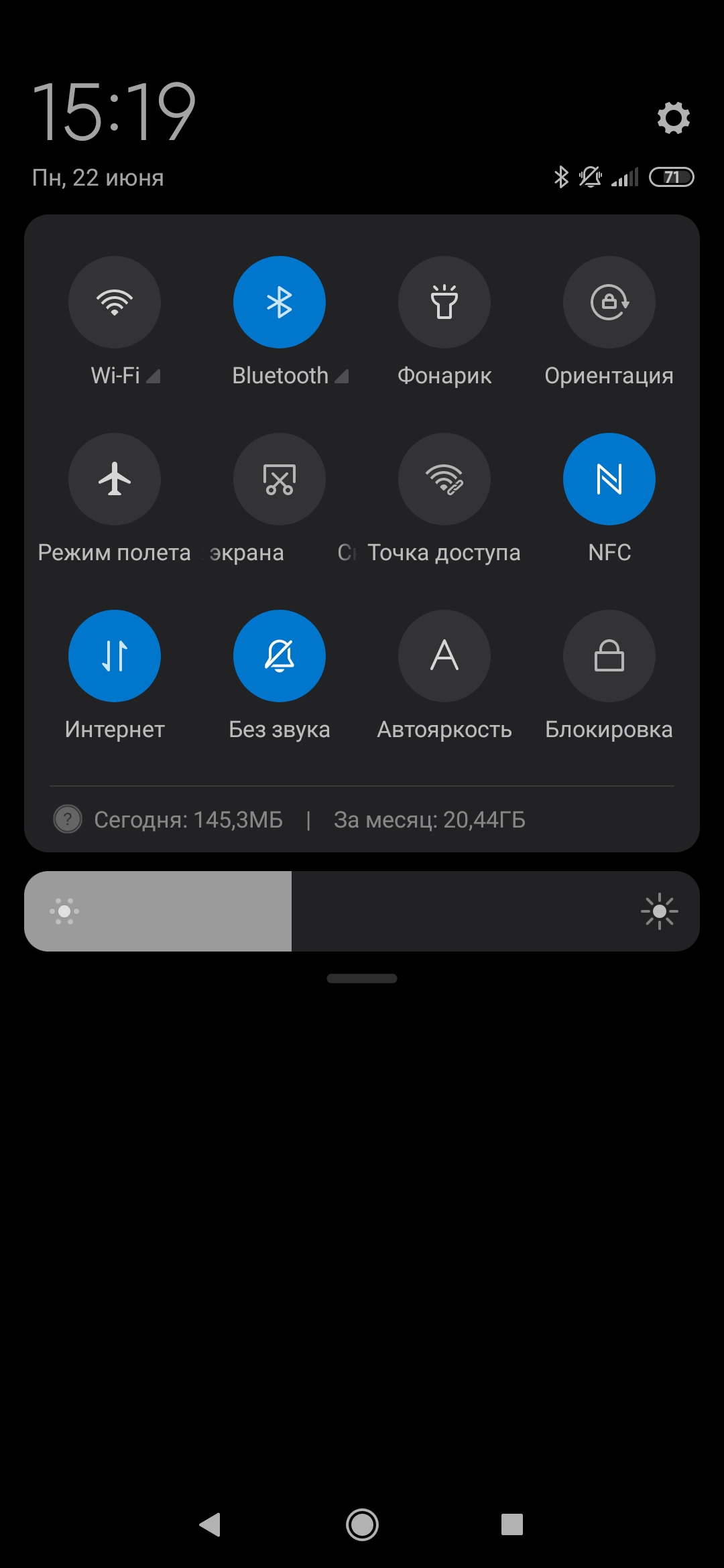Image resolution: width=724 pixels, height=1568 pixels.
Task: Go back with the navigation bar arrow
Action: pos(210,1524)
